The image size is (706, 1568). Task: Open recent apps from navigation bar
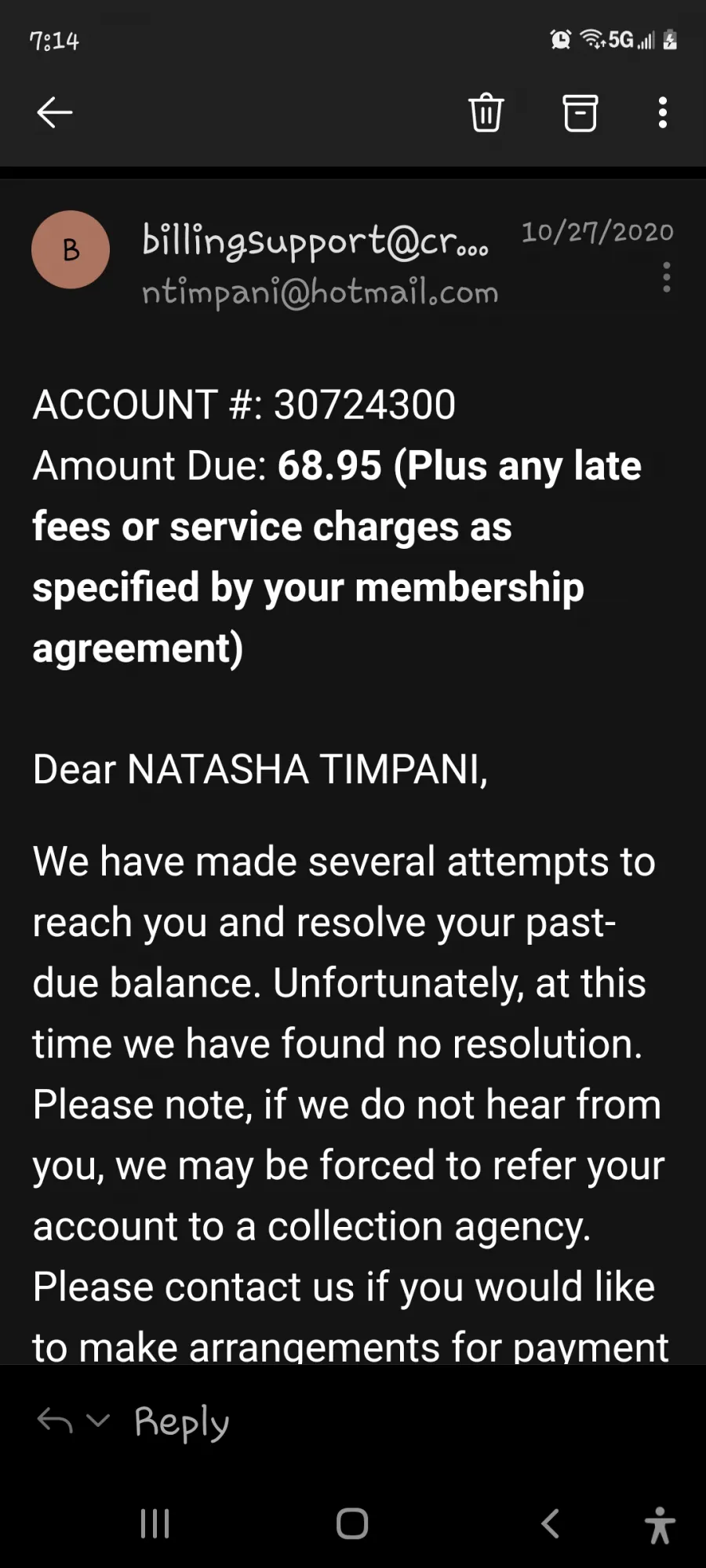(155, 1523)
